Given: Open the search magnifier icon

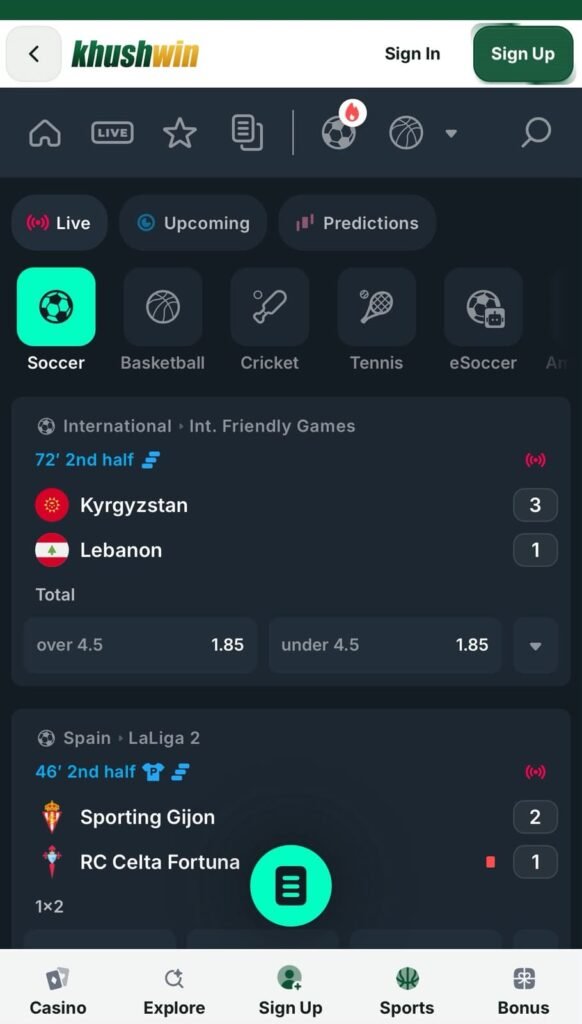Looking at the screenshot, I should (x=536, y=133).
